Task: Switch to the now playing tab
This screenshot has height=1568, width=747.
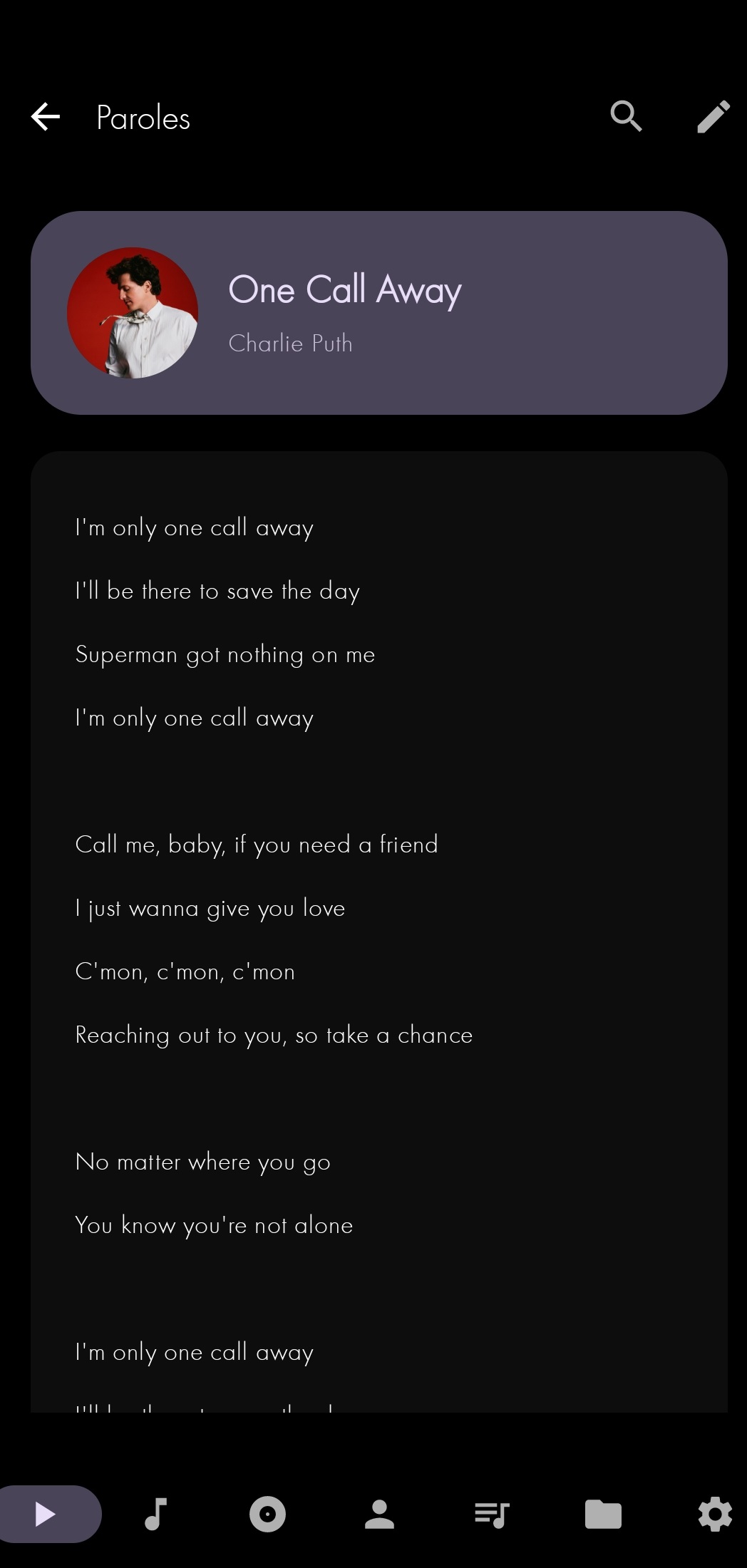Action: click(x=46, y=1514)
